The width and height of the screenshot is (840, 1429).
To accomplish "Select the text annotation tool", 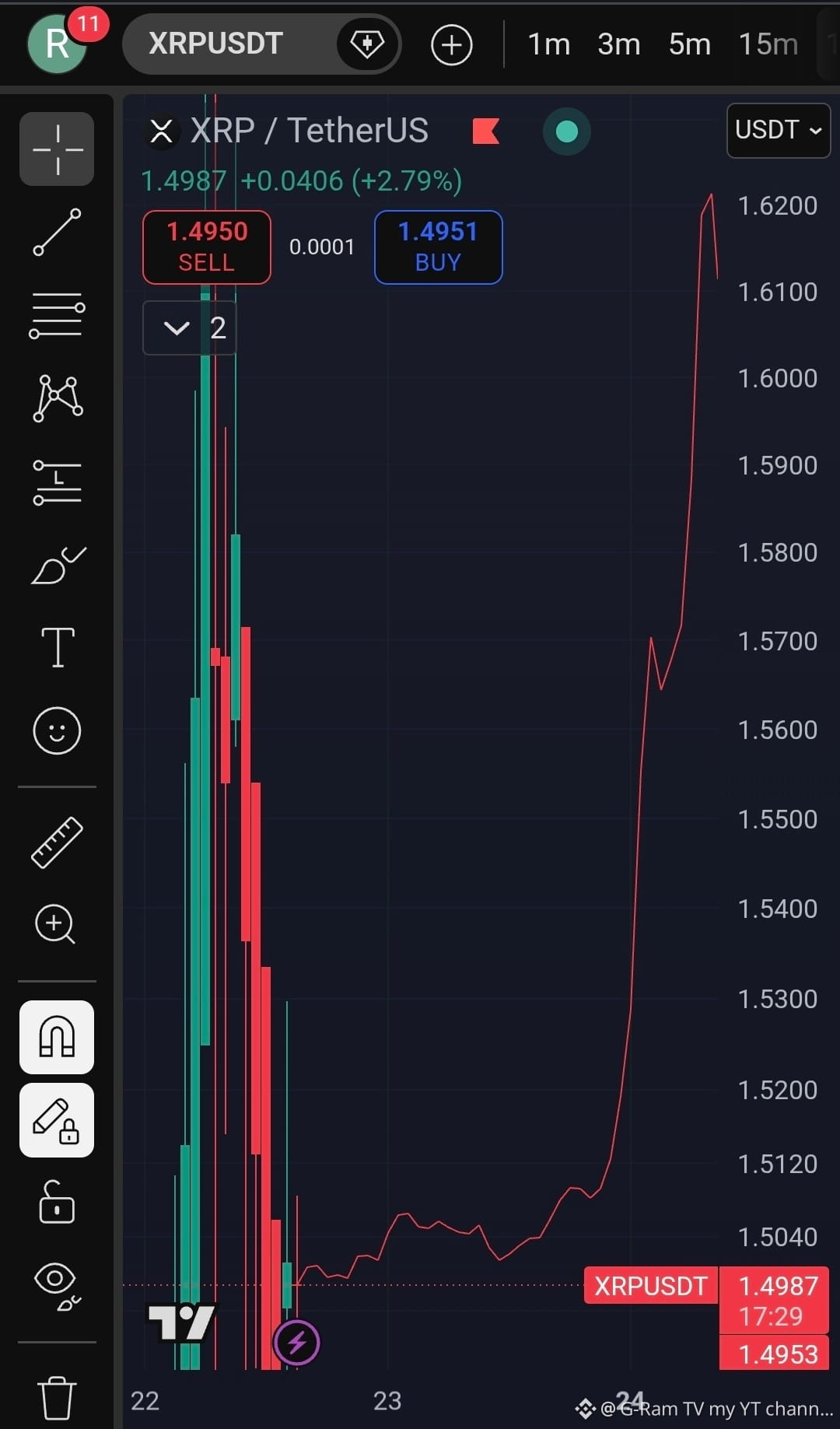I will [58, 646].
